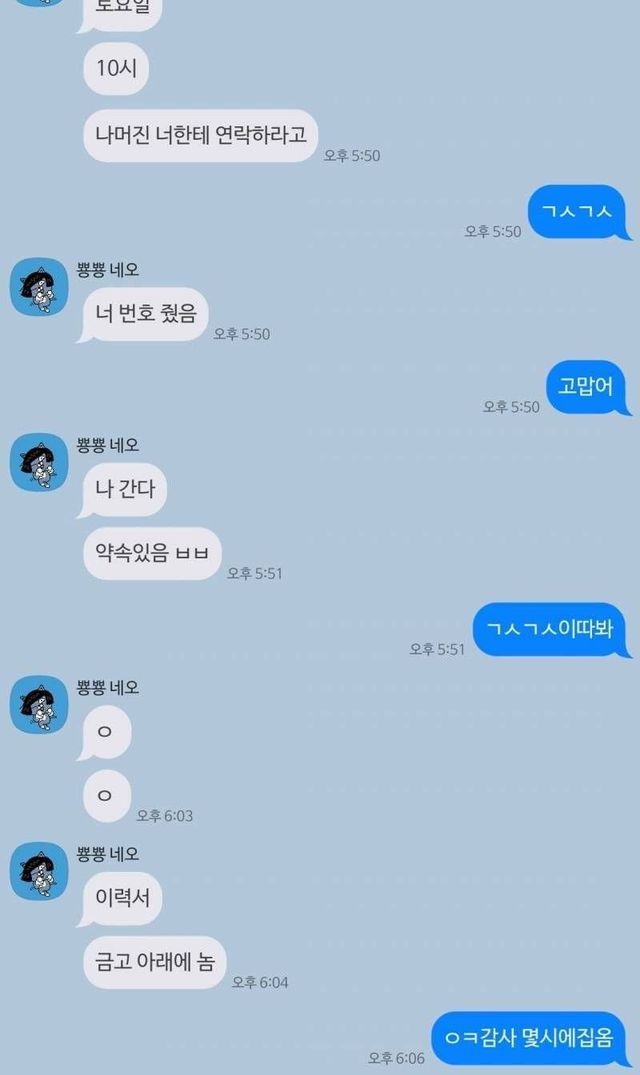Tap 뿡뿡 네오's avatar next to '나 간다'

click(x=39, y=463)
